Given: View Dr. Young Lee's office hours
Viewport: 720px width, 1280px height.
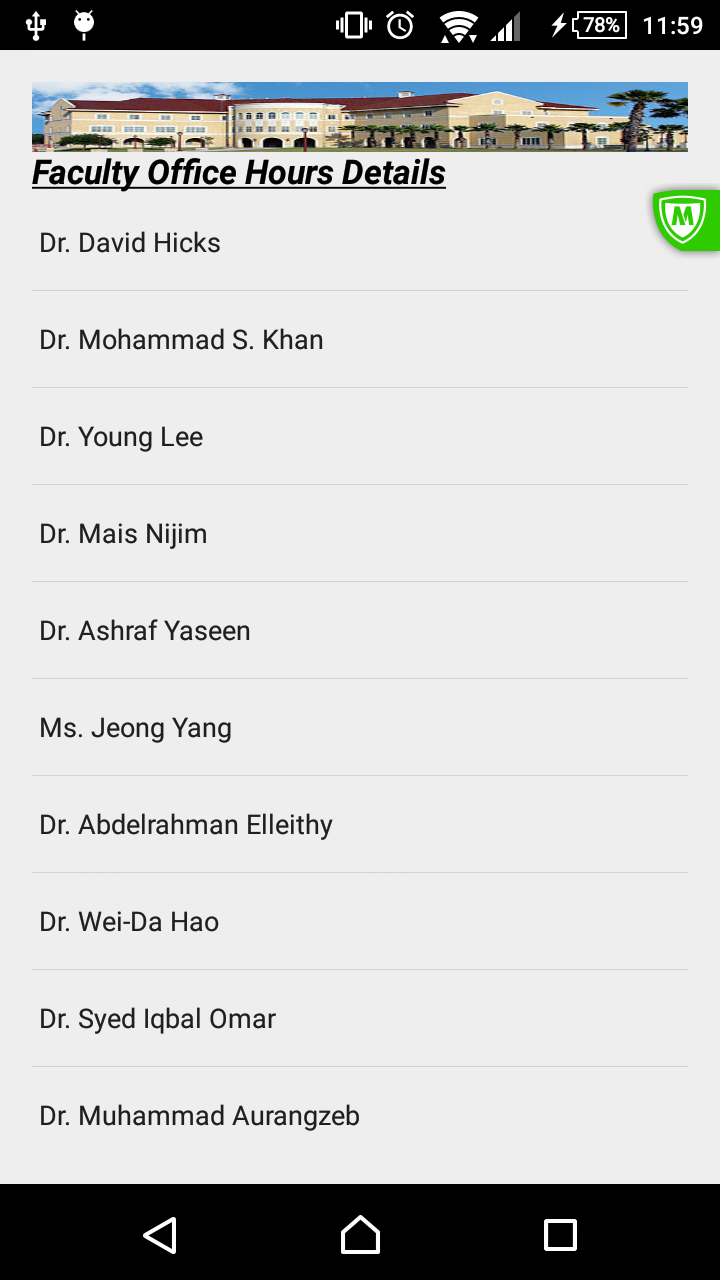Looking at the screenshot, I should [x=121, y=437].
